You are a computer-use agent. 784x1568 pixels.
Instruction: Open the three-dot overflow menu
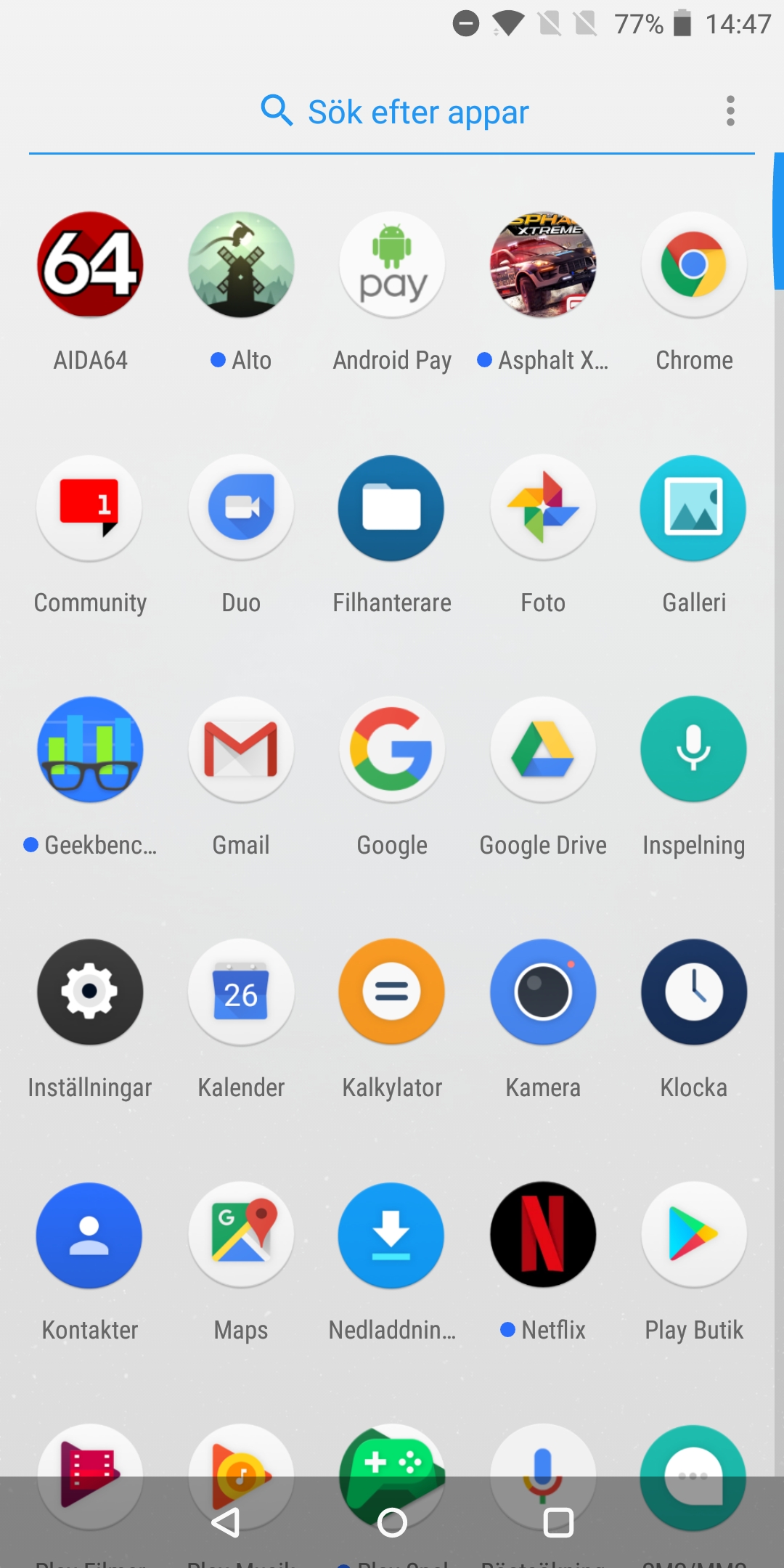[x=730, y=111]
